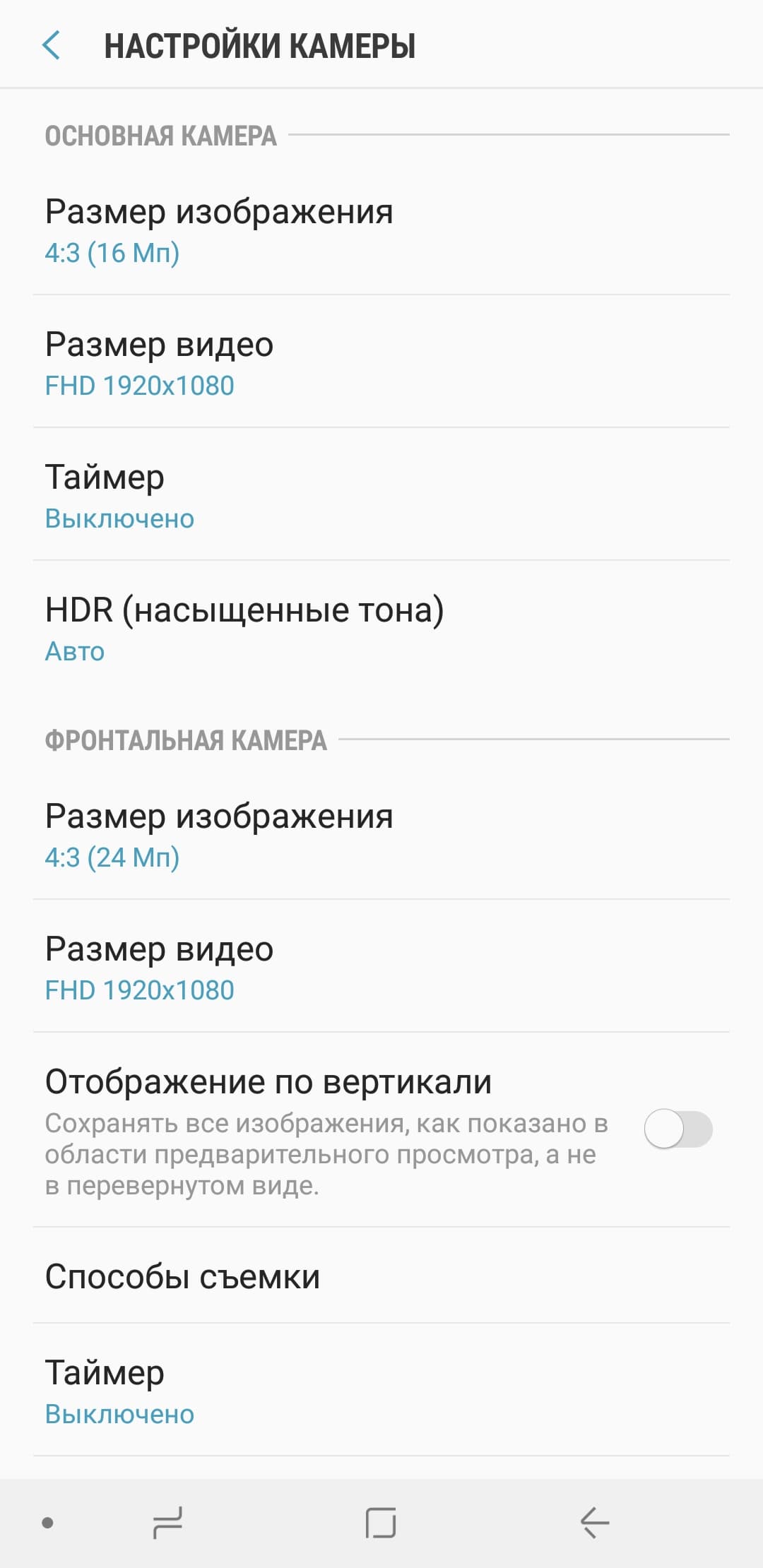Open recent apps from navigation bar

click(168, 1522)
